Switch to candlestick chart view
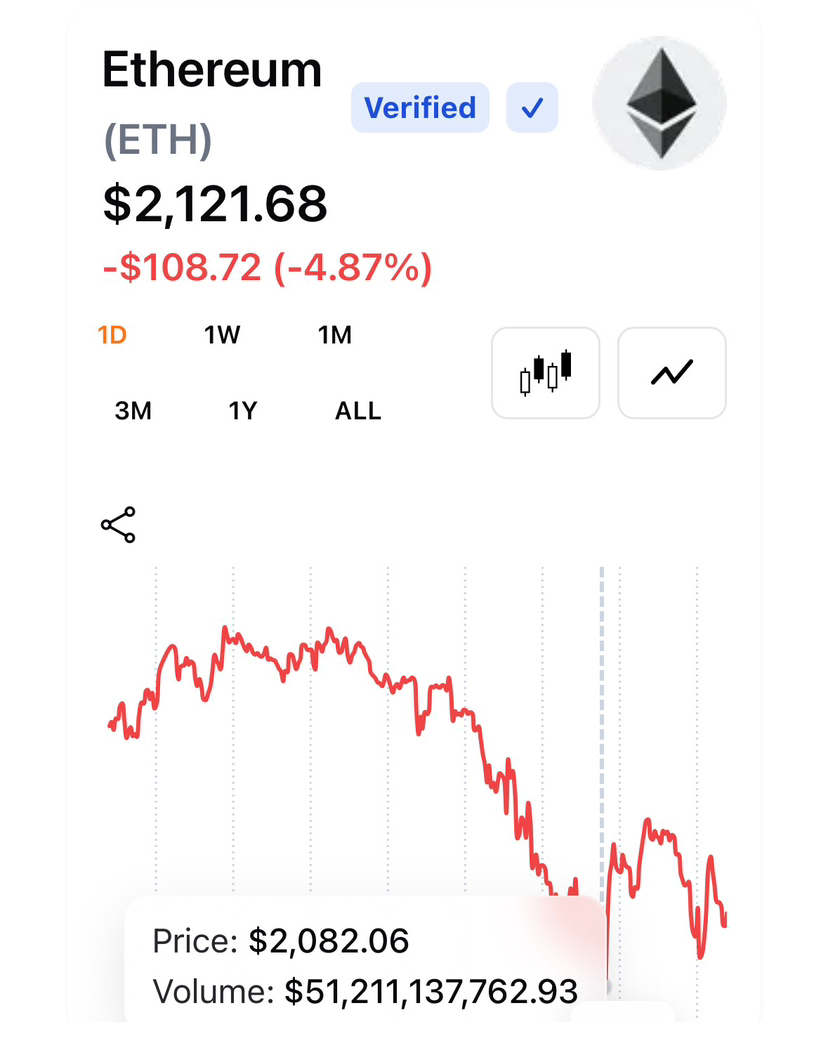The height and width of the screenshot is (1041, 828). click(546, 373)
